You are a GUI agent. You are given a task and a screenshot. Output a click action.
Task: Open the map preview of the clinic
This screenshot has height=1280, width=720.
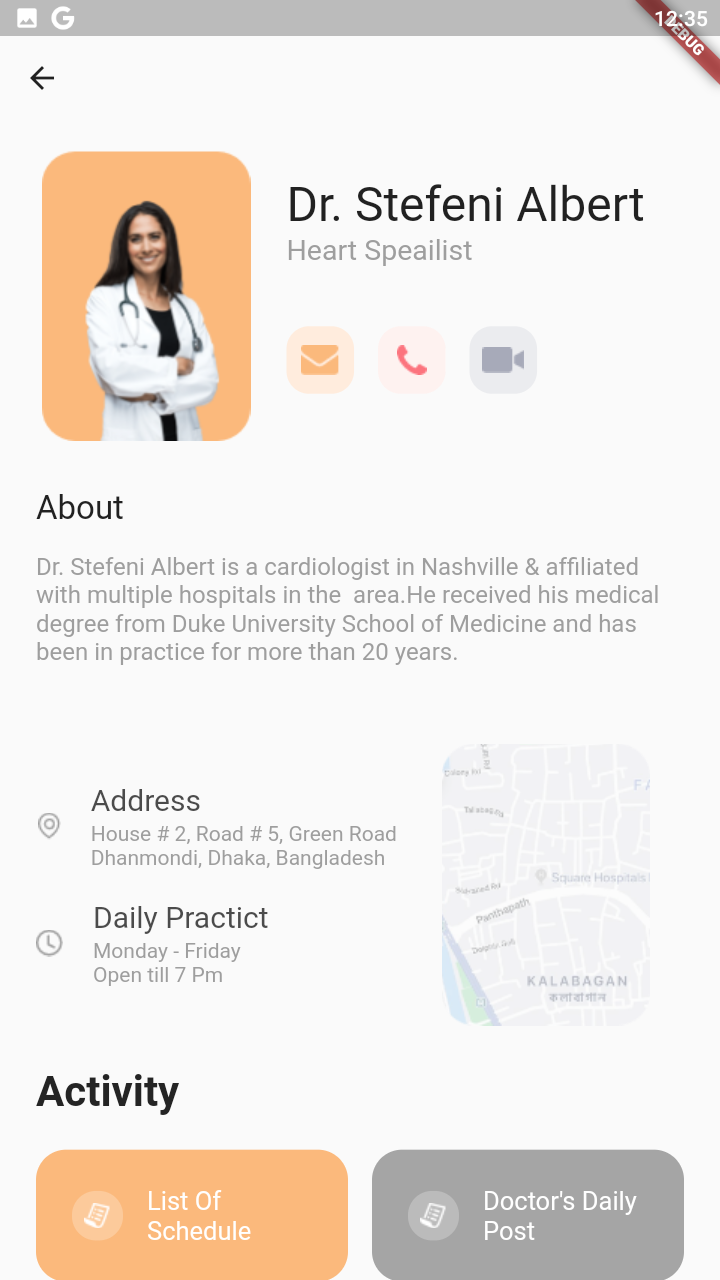(x=545, y=884)
